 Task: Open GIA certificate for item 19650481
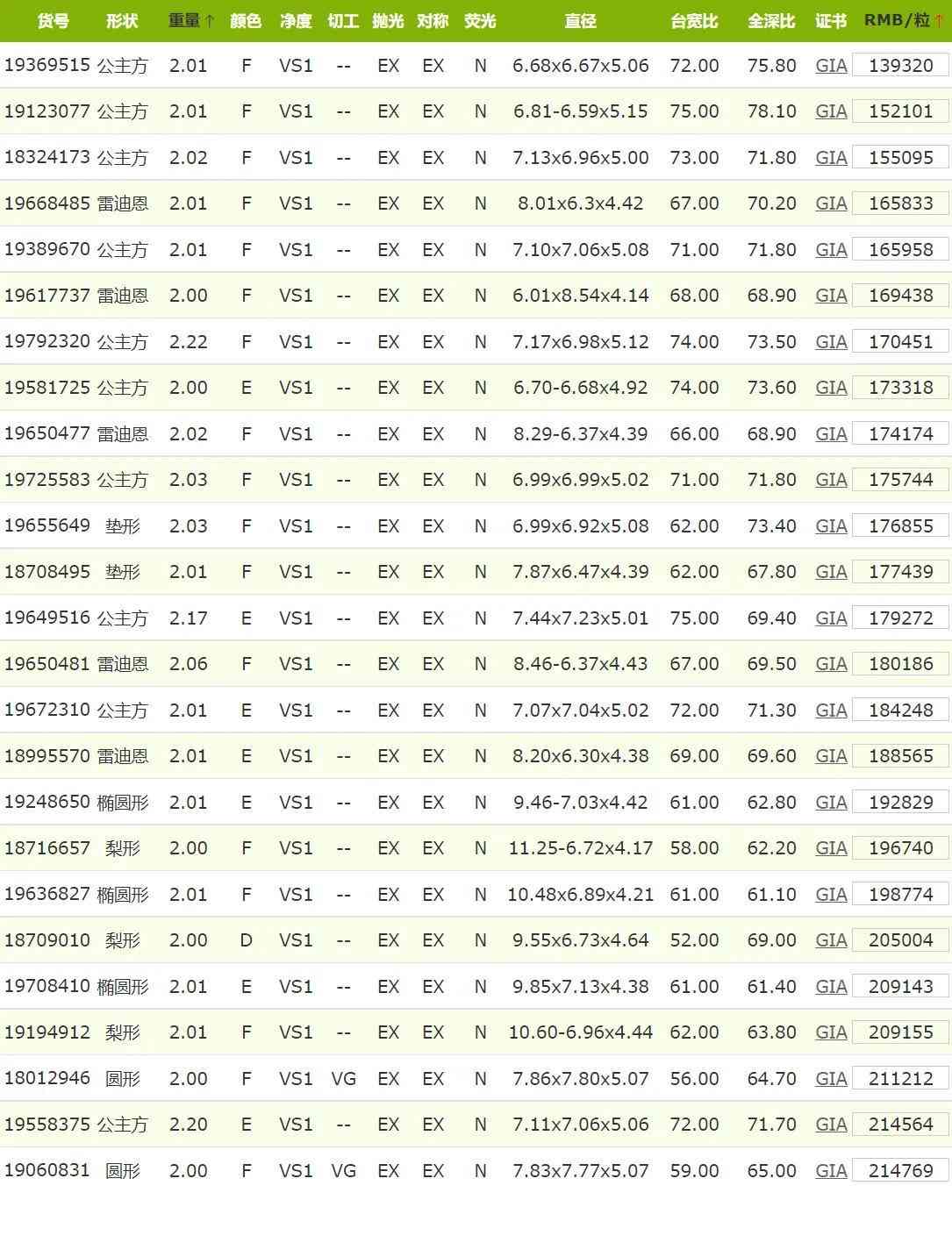coord(831,664)
